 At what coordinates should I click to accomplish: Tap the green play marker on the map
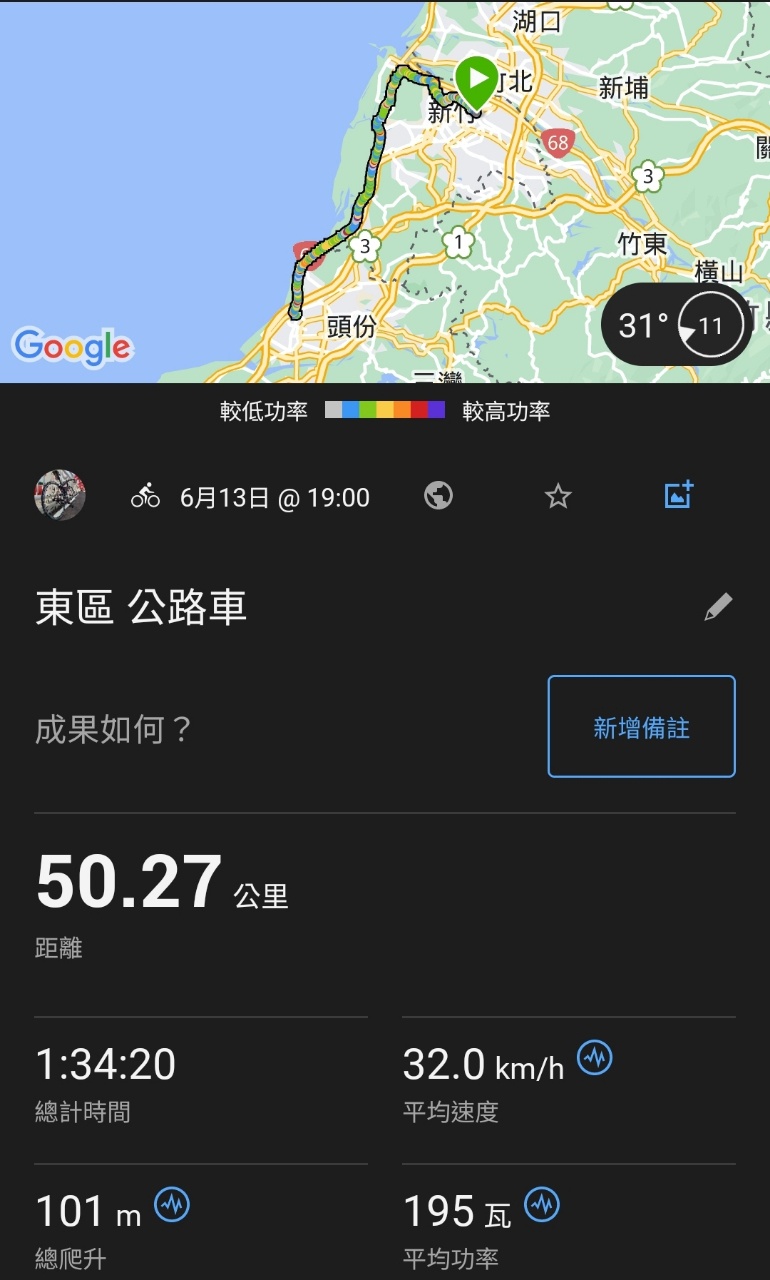[476, 79]
